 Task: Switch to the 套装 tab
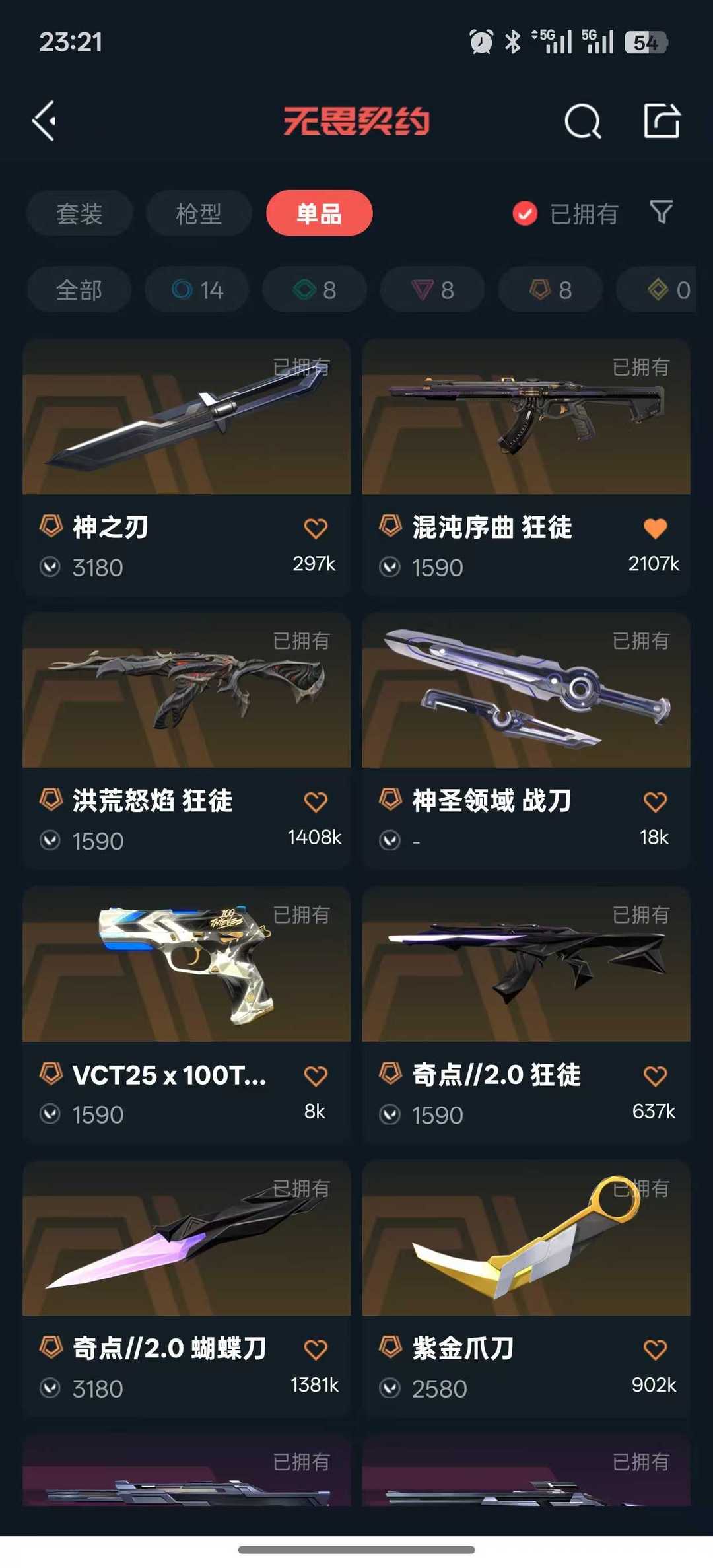80,213
